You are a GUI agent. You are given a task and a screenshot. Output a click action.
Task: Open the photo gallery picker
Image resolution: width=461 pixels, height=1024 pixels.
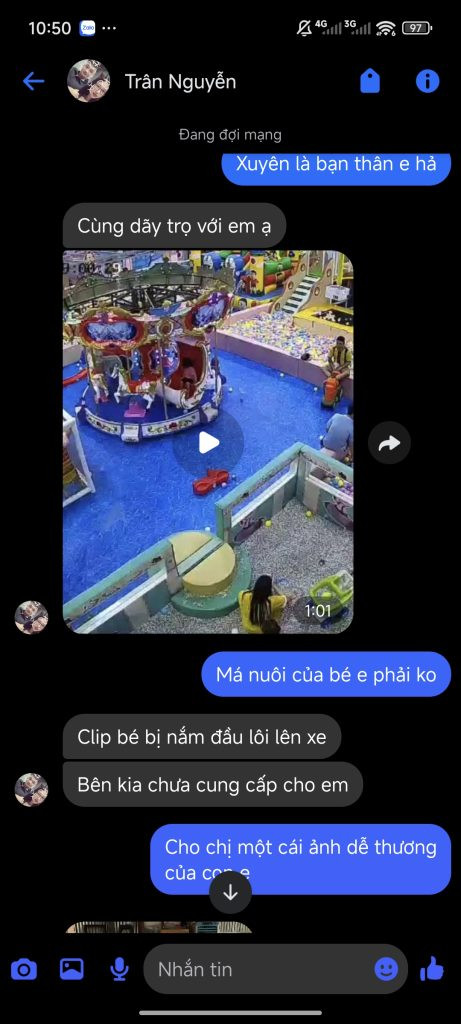click(72, 969)
